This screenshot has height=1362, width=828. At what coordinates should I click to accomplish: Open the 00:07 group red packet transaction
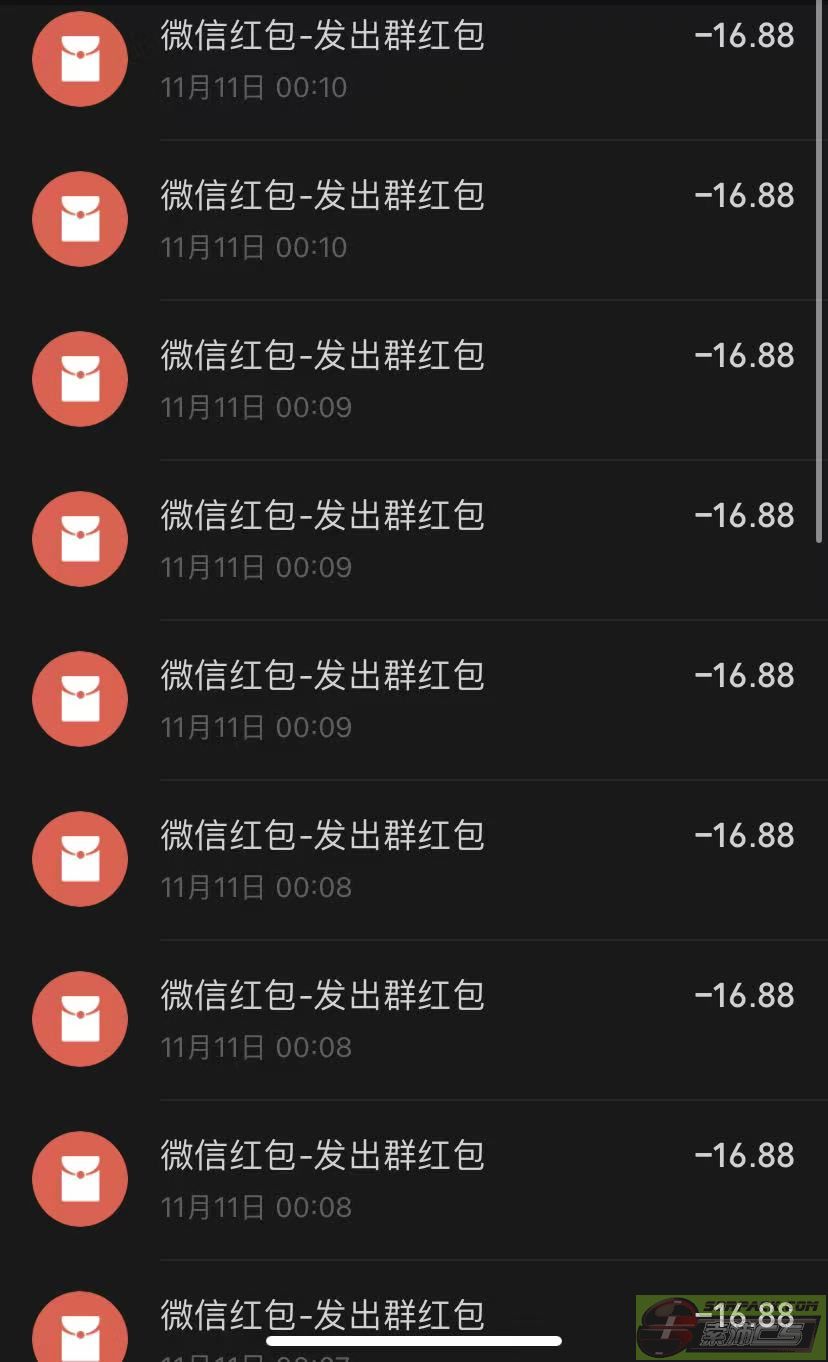[x=322, y=1315]
